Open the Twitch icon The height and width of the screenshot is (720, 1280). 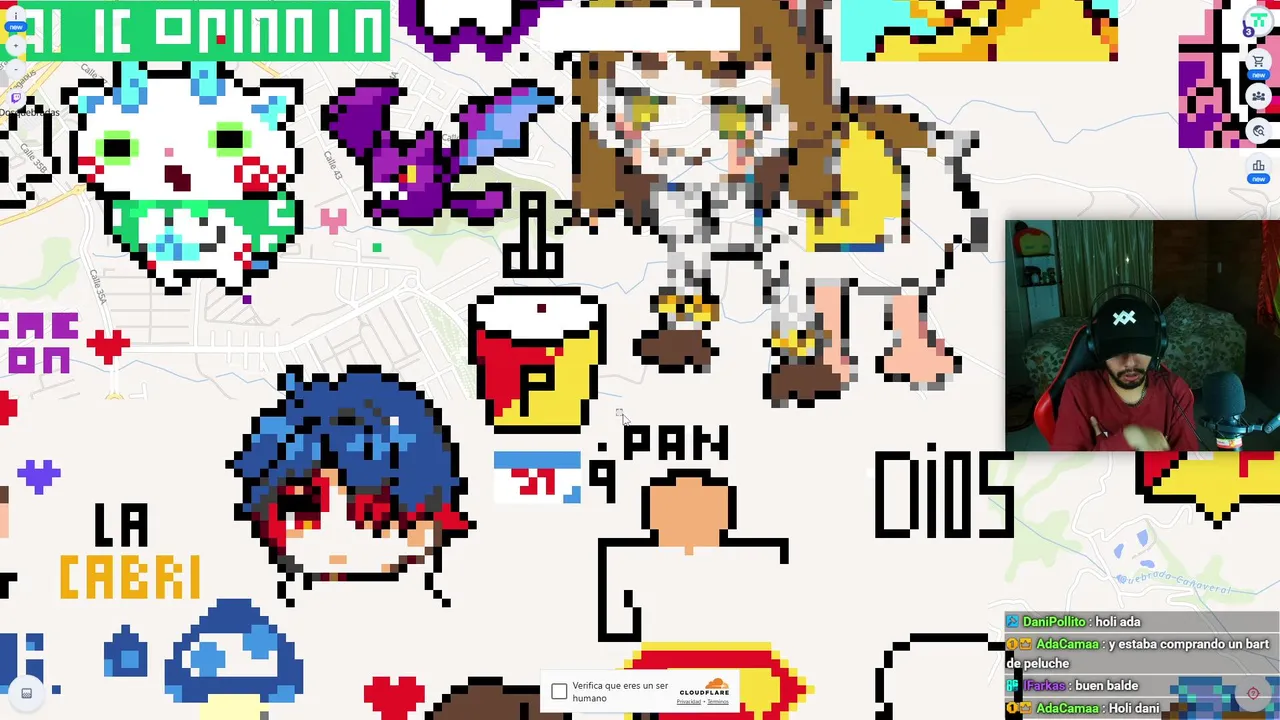pos(16,98)
